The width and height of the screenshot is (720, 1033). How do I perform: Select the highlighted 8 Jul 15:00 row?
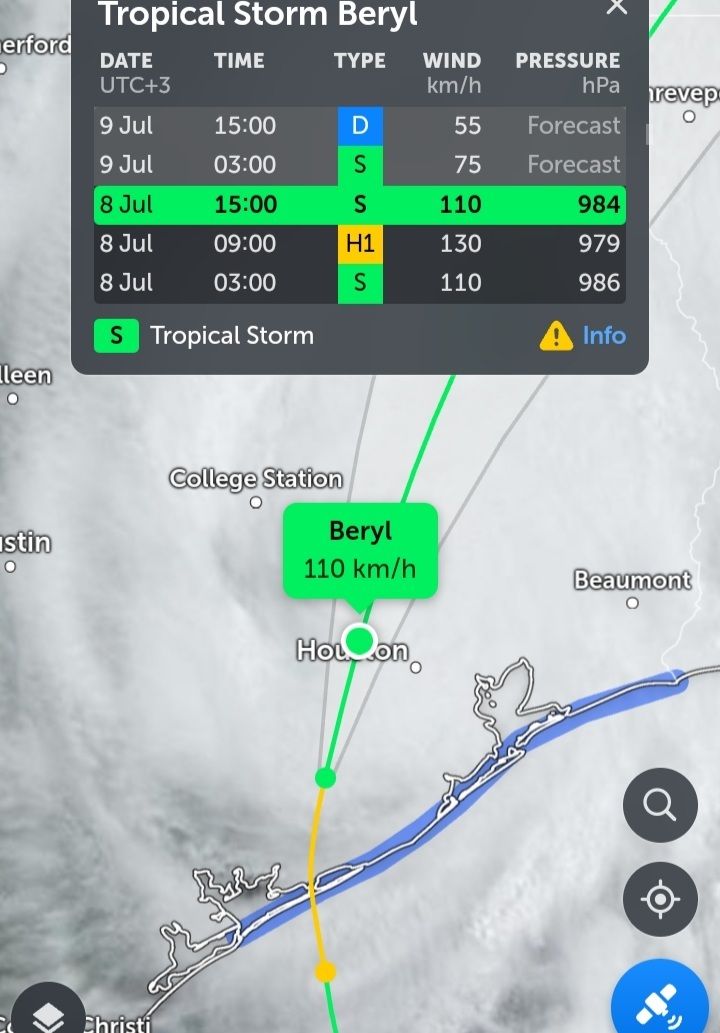360,205
